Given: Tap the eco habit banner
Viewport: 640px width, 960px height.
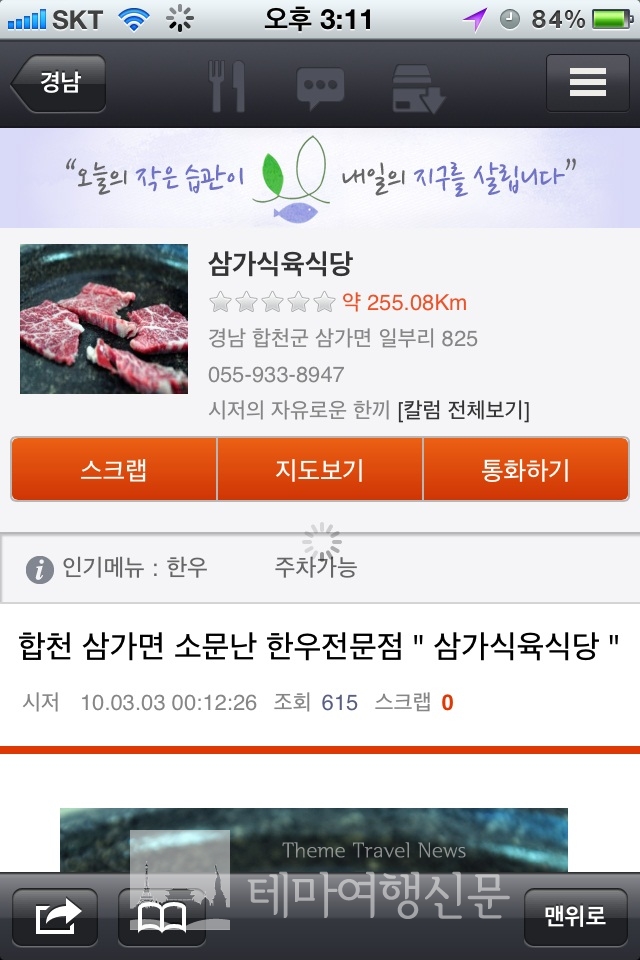Looking at the screenshot, I should [320, 177].
